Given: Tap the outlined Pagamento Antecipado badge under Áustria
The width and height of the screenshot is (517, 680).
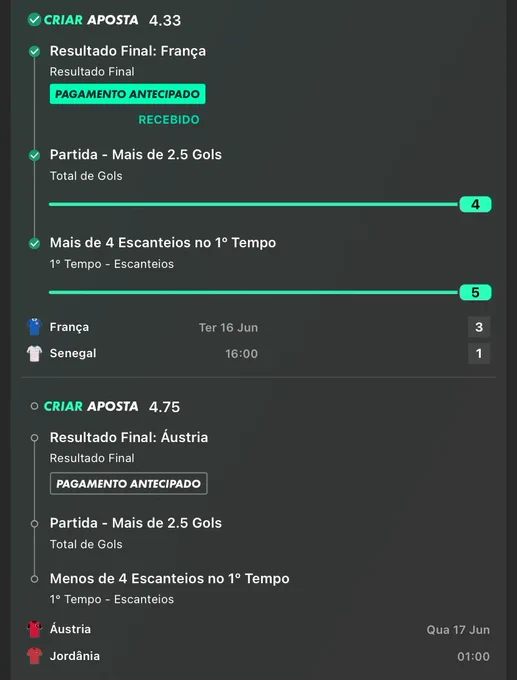Looking at the screenshot, I should tap(128, 484).
